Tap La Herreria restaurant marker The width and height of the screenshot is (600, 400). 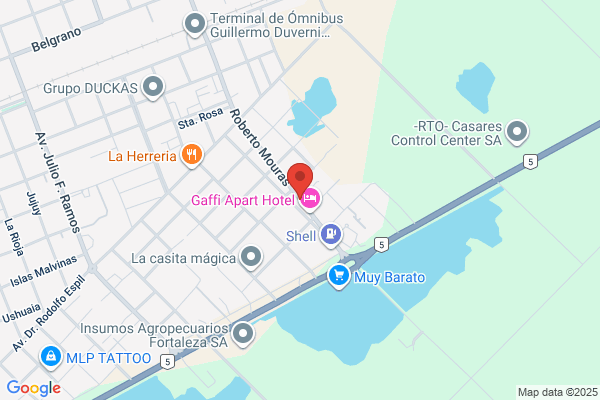[192, 156]
